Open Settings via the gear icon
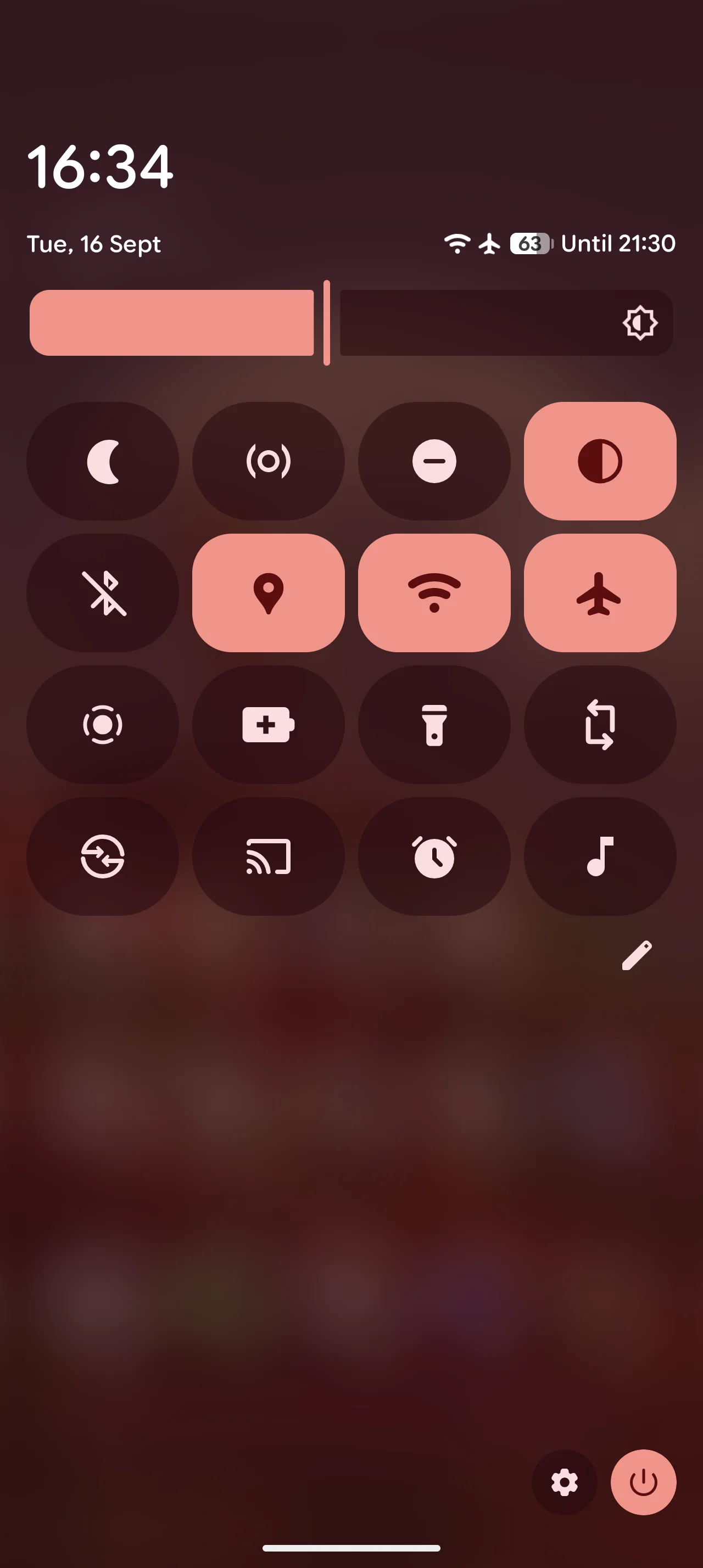 tap(564, 1482)
